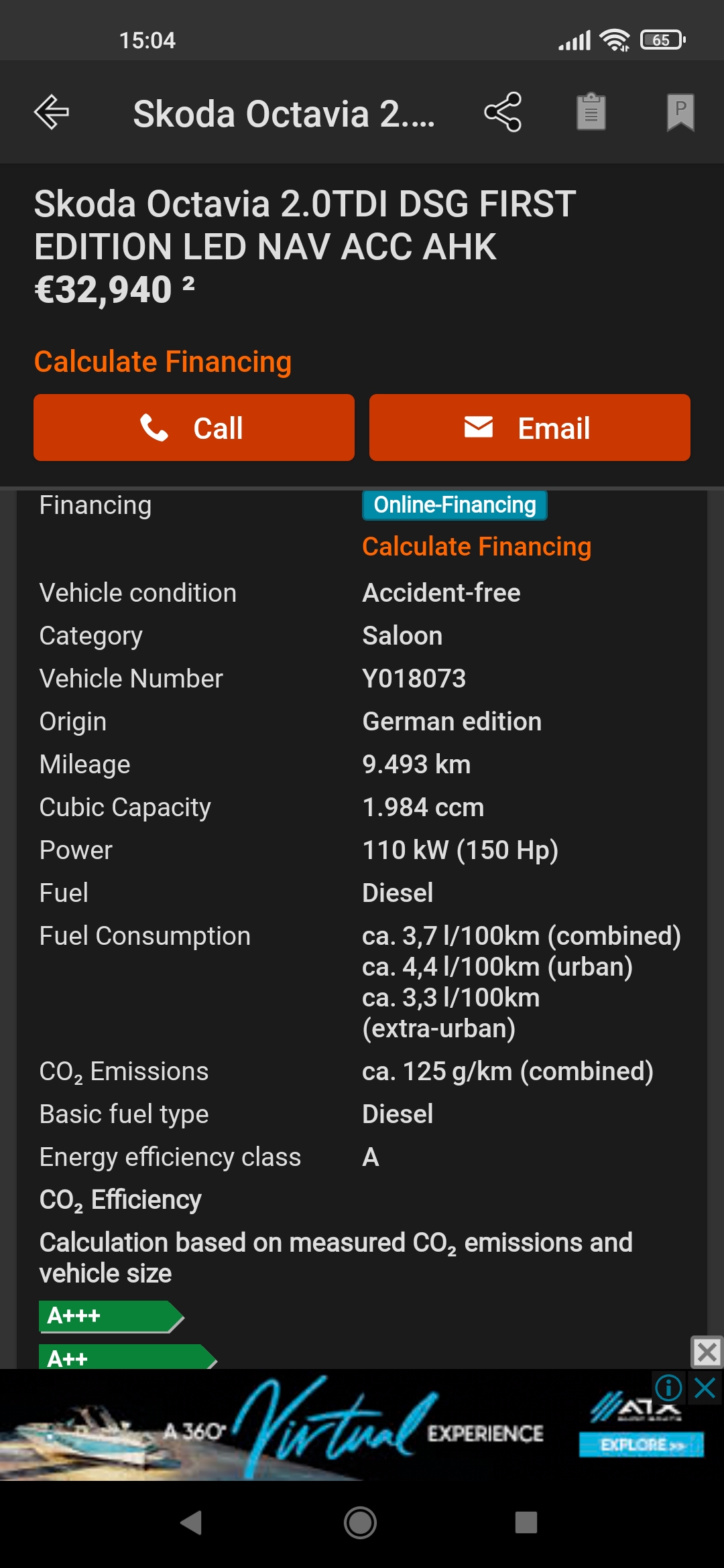The image size is (724, 1568).
Task: Tap the Online-Financing badge
Action: point(455,505)
